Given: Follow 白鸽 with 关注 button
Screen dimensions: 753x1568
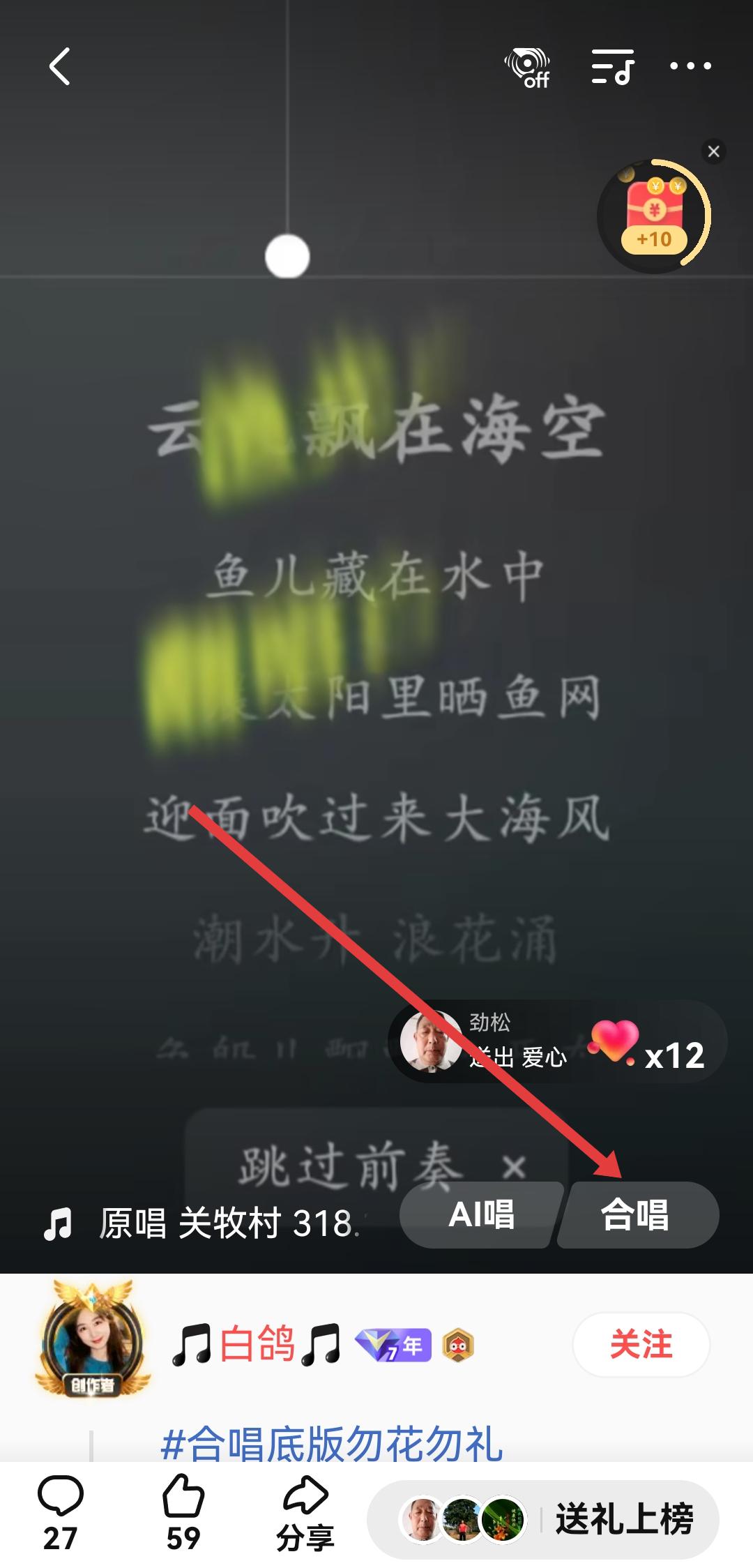Looking at the screenshot, I should pyautogui.click(x=641, y=1344).
